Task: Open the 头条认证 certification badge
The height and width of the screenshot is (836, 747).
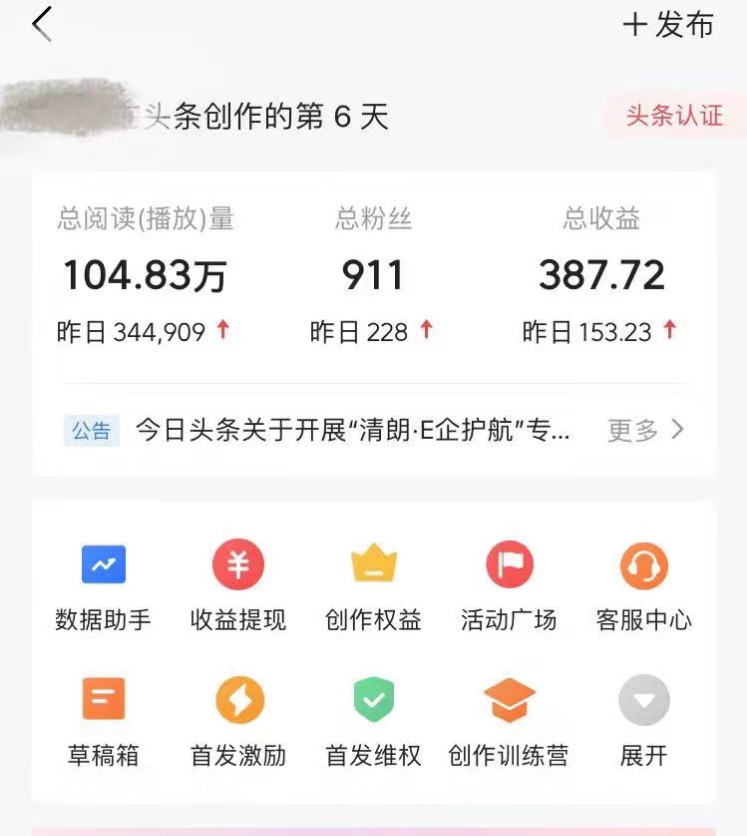Action: coord(674,115)
